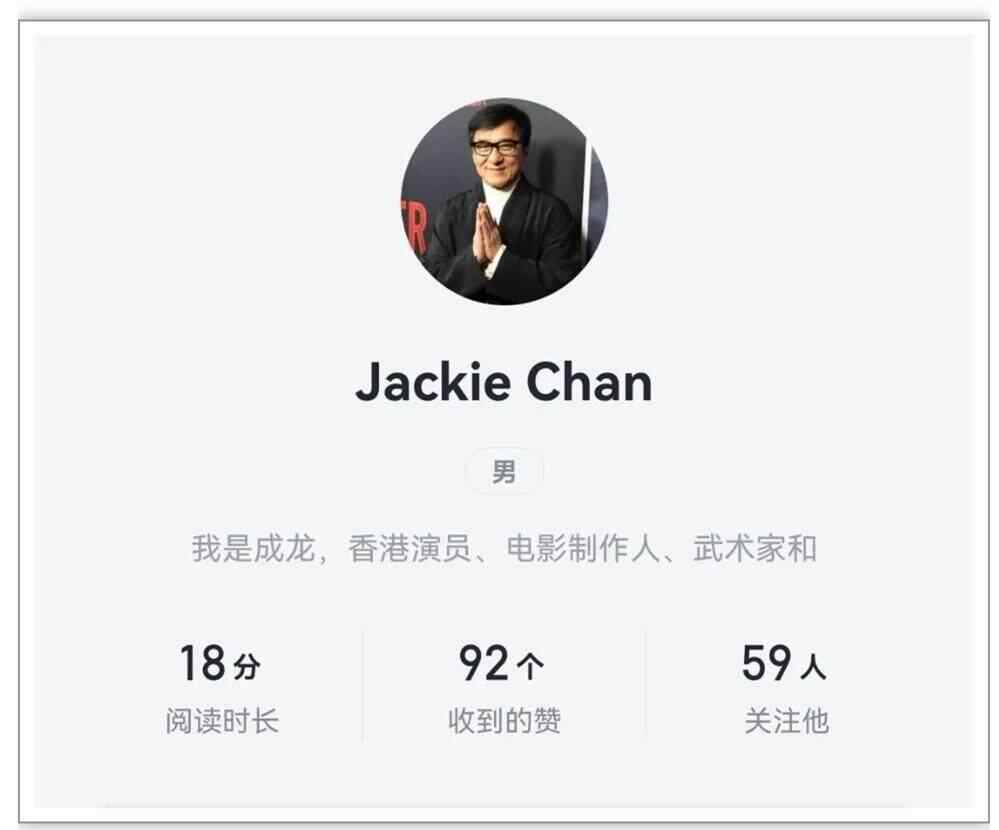Open the 18分 阅读时长 reading stats

(221, 687)
